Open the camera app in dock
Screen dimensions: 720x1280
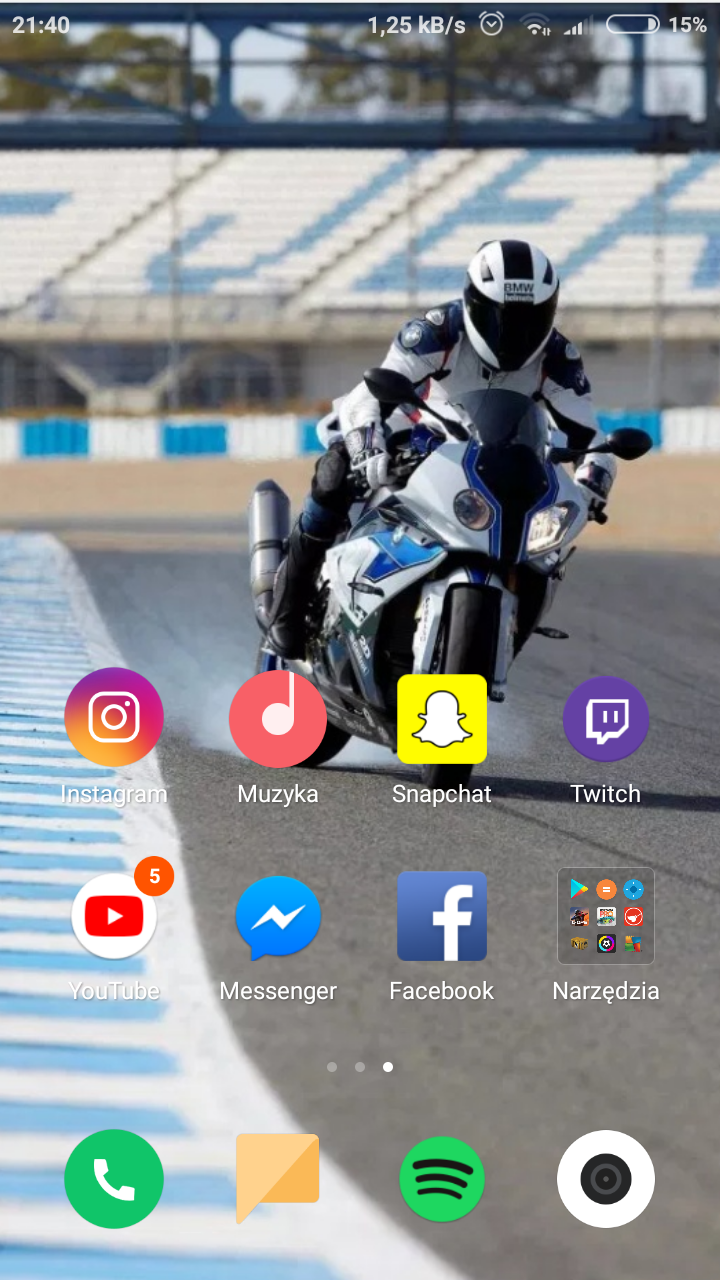pyautogui.click(x=606, y=1179)
